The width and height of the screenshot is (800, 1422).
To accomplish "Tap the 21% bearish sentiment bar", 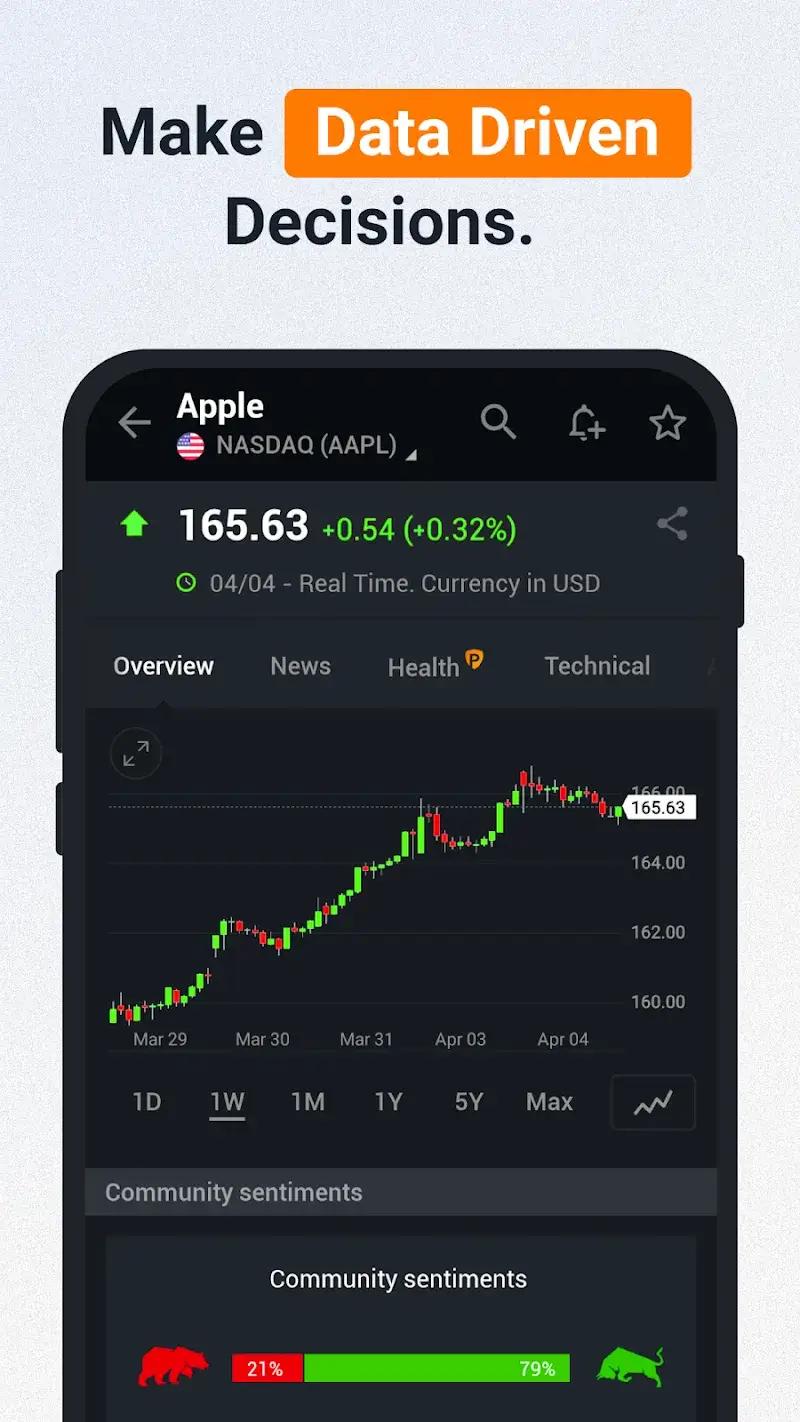I will coord(266,1368).
